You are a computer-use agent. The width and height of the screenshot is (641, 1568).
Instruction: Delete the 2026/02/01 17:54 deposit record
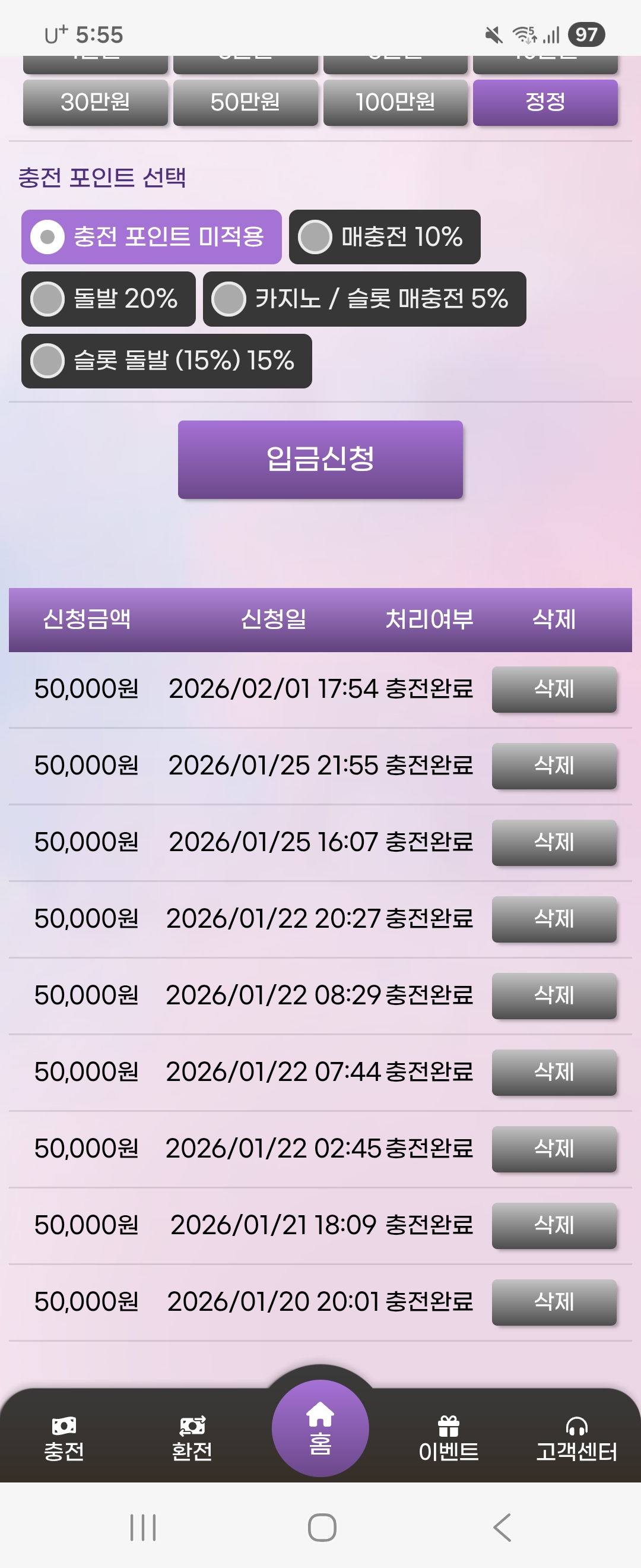pos(552,690)
